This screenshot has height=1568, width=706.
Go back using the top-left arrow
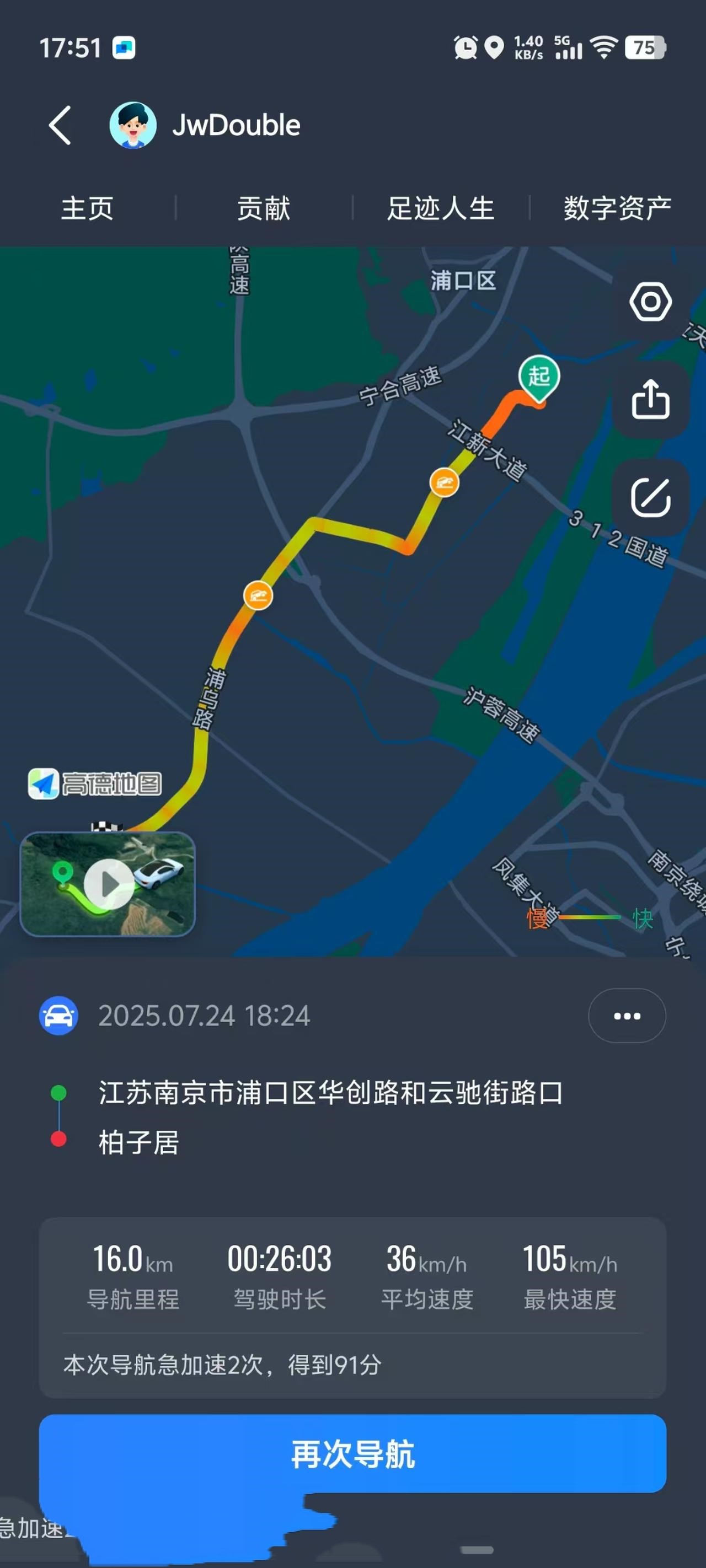click(60, 125)
